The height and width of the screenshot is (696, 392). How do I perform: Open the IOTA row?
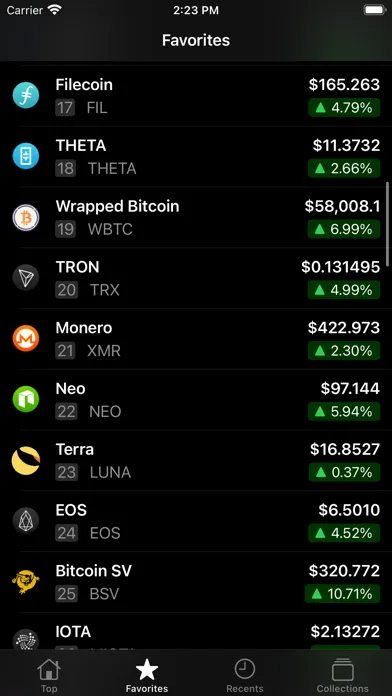[x=196, y=631]
